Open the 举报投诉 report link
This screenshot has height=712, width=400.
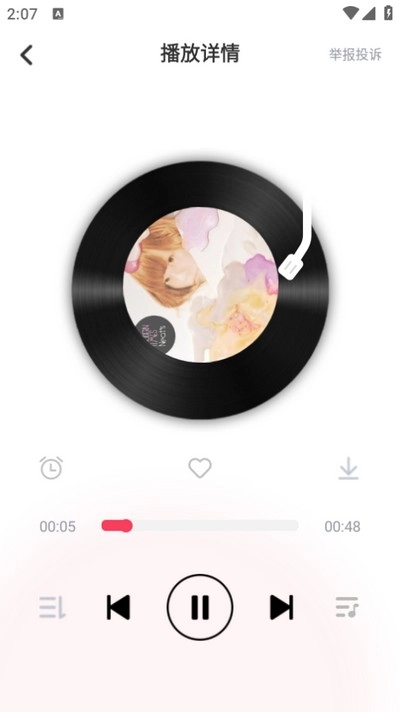pos(355,54)
